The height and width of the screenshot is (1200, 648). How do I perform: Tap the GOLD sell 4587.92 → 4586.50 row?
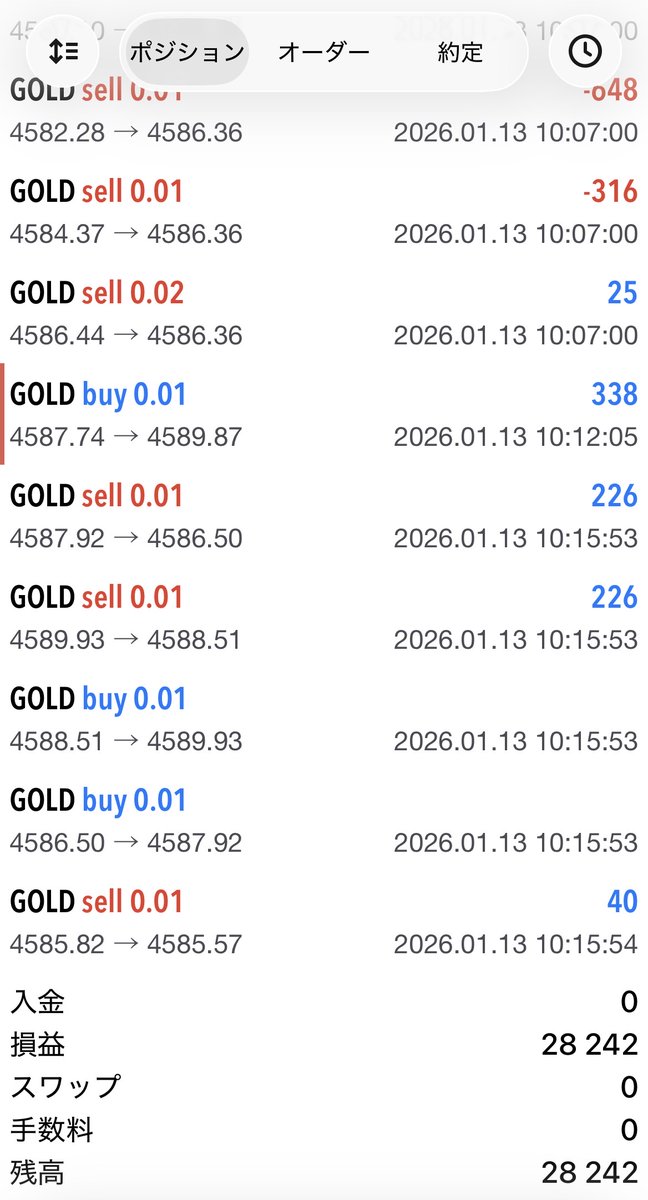tap(324, 516)
